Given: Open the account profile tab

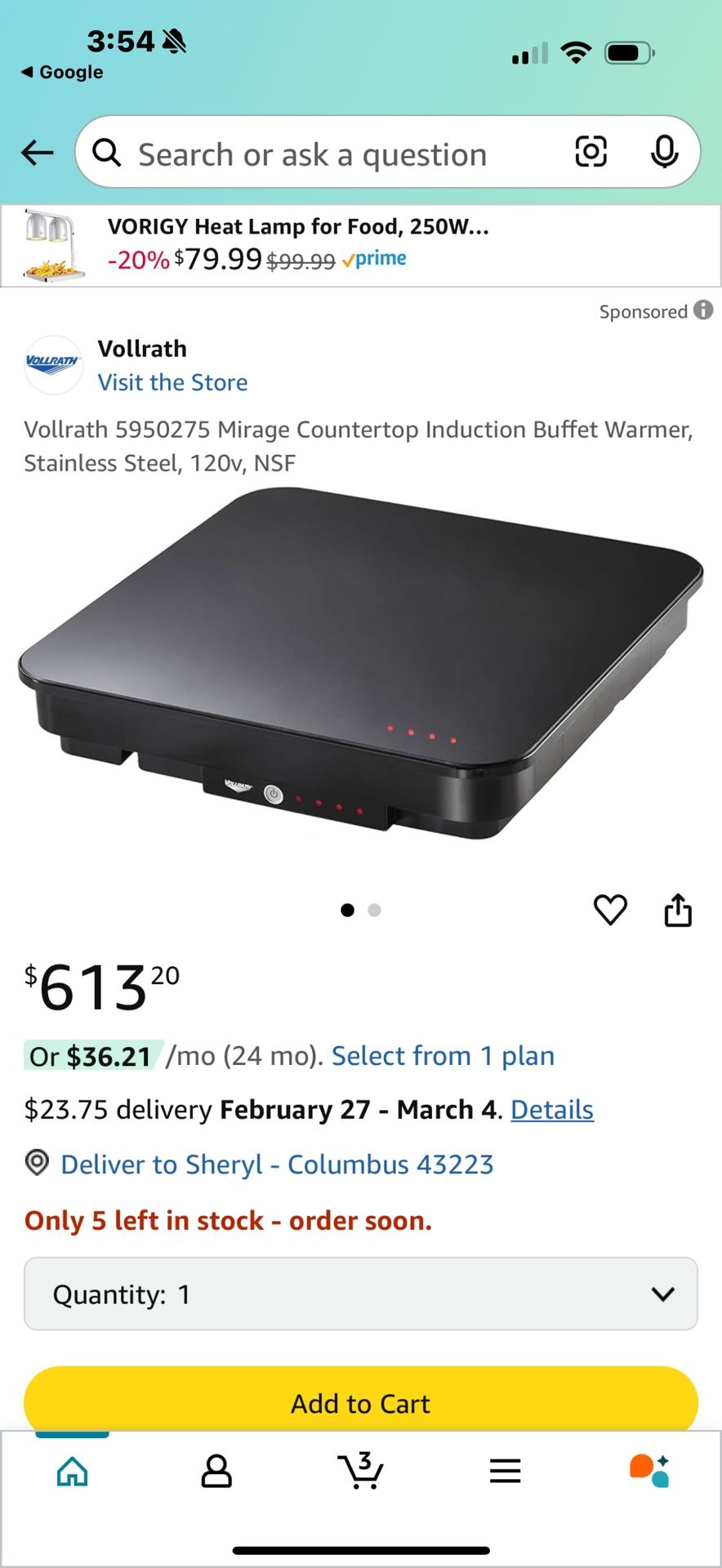Looking at the screenshot, I should [216, 1471].
